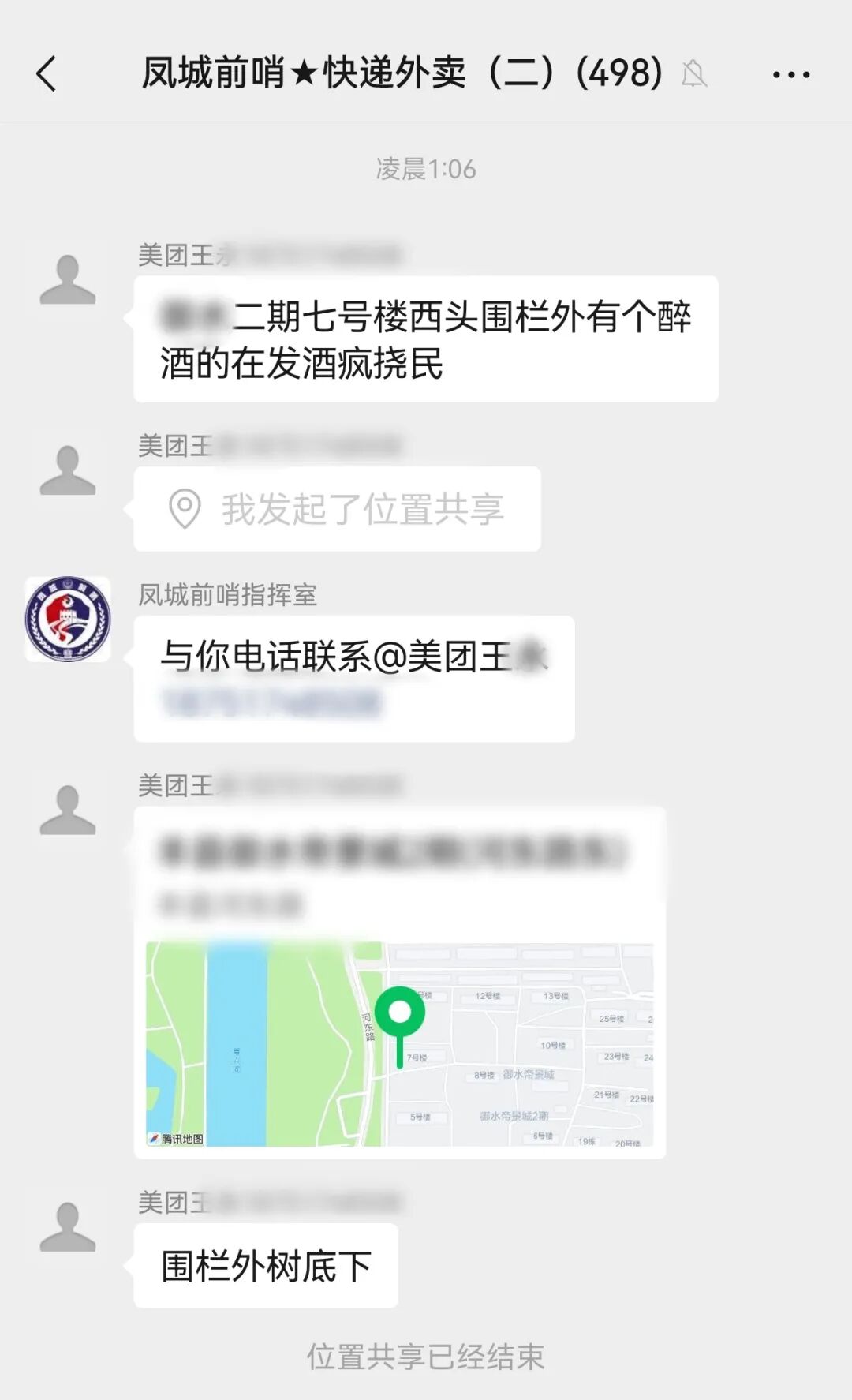View 凤城前哨指挥室 avatar profile
This screenshot has height=1400, width=852.
[68, 620]
